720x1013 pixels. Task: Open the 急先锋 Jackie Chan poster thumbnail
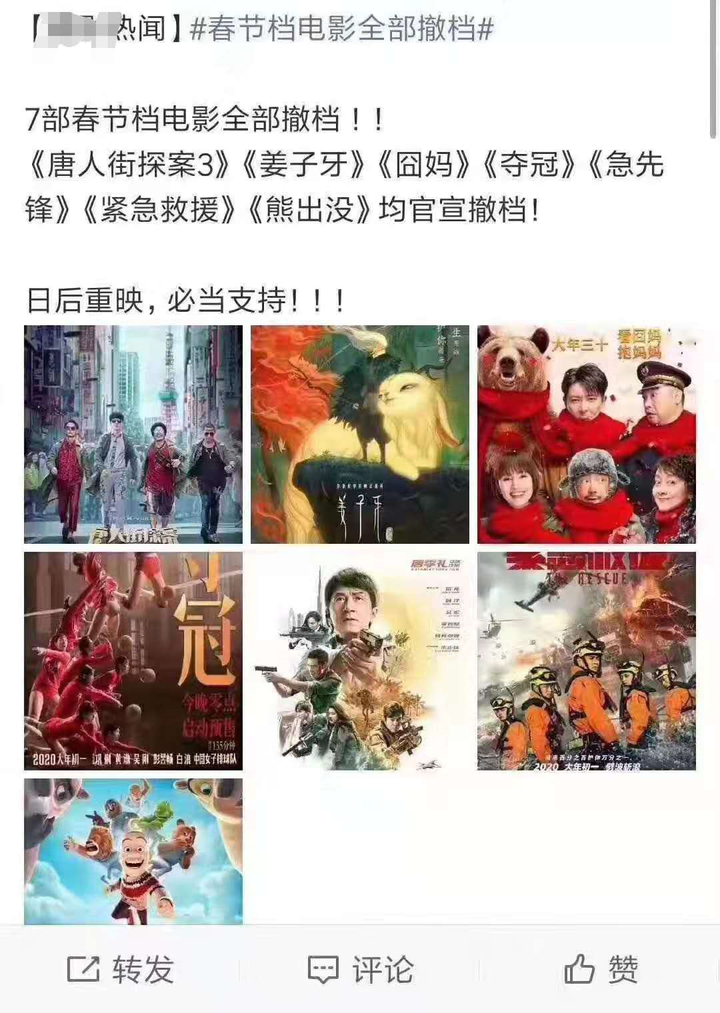360,658
